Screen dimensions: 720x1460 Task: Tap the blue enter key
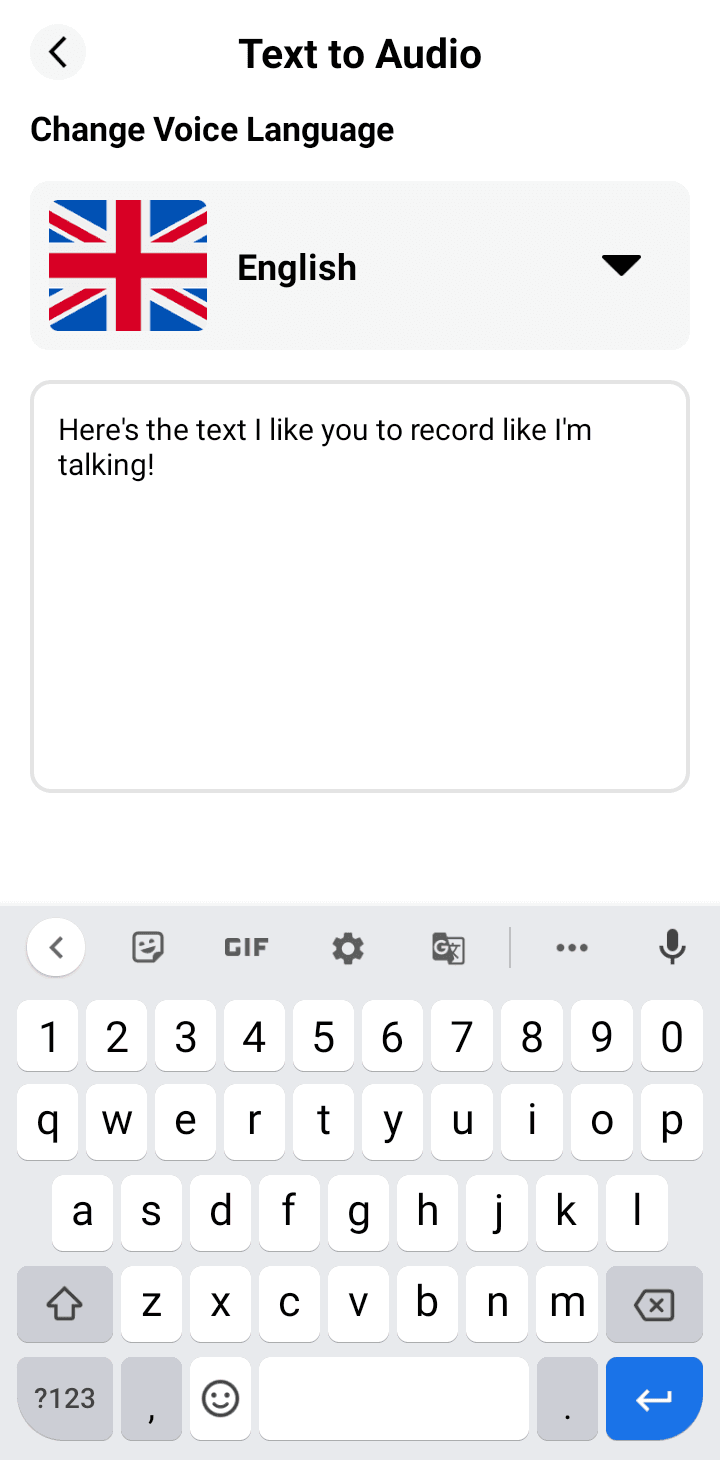coord(654,1399)
